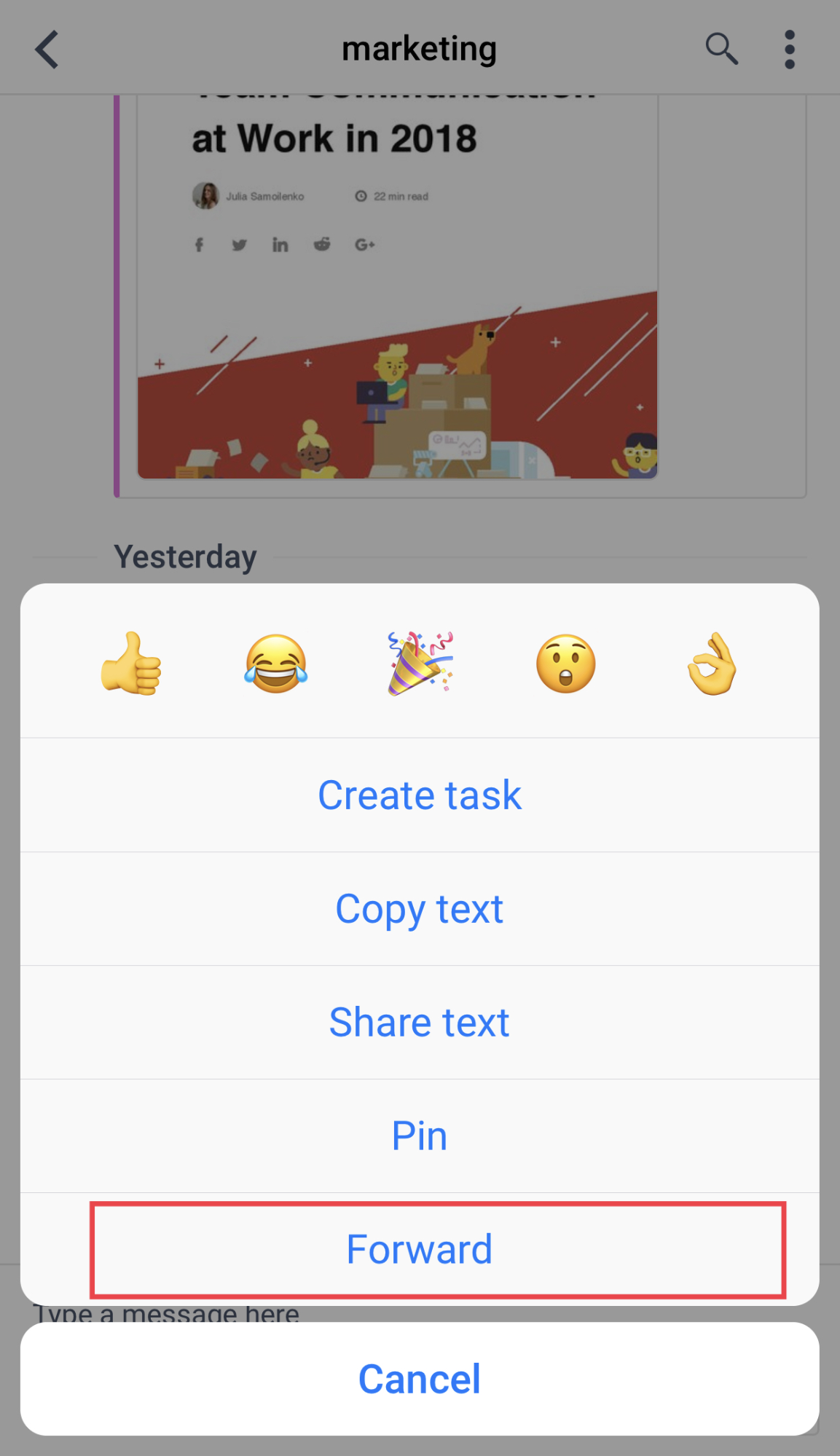The image size is (840, 1456).
Task: React with the astonished face emoji
Action: [566, 664]
